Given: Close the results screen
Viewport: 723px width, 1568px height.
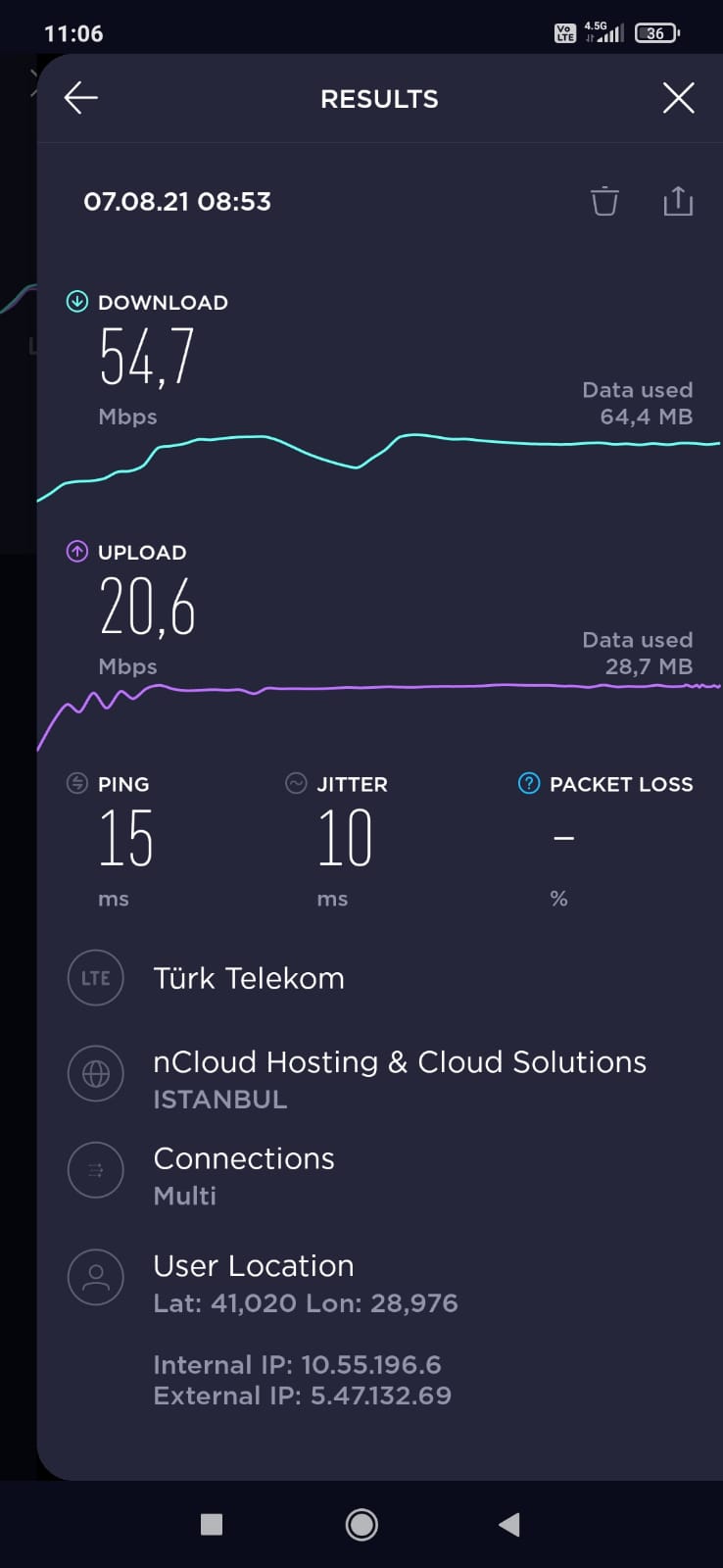Looking at the screenshot, I should coord(678,98).
